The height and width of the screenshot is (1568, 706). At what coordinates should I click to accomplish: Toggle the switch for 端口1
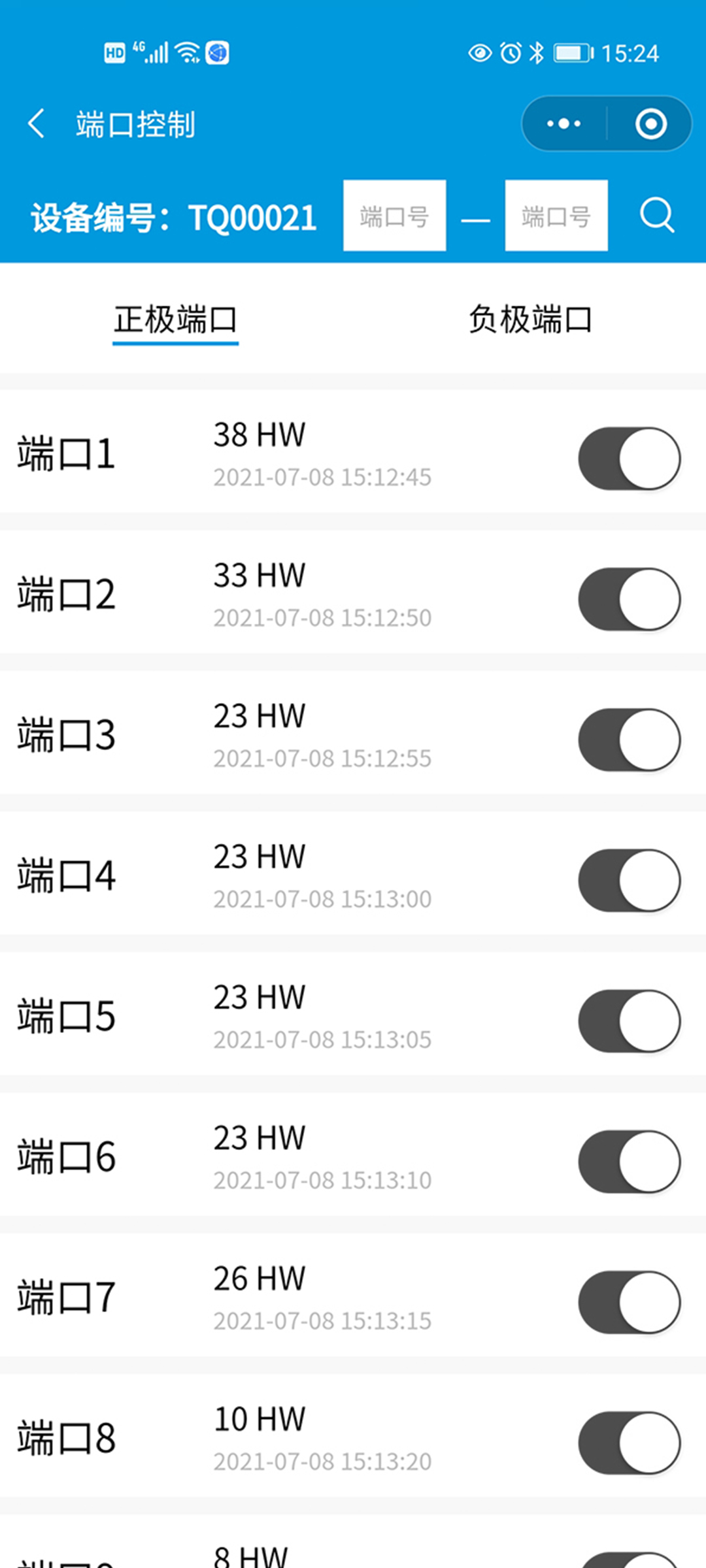[x=630, y=459]
